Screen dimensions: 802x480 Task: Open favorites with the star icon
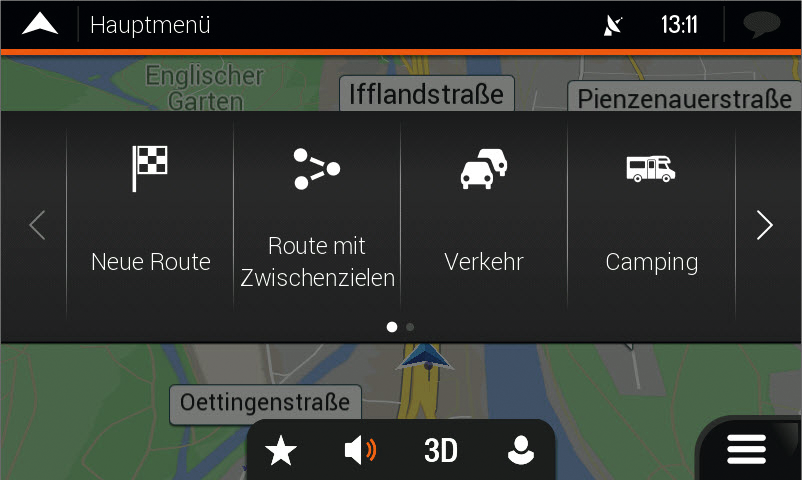pos(281,451)
